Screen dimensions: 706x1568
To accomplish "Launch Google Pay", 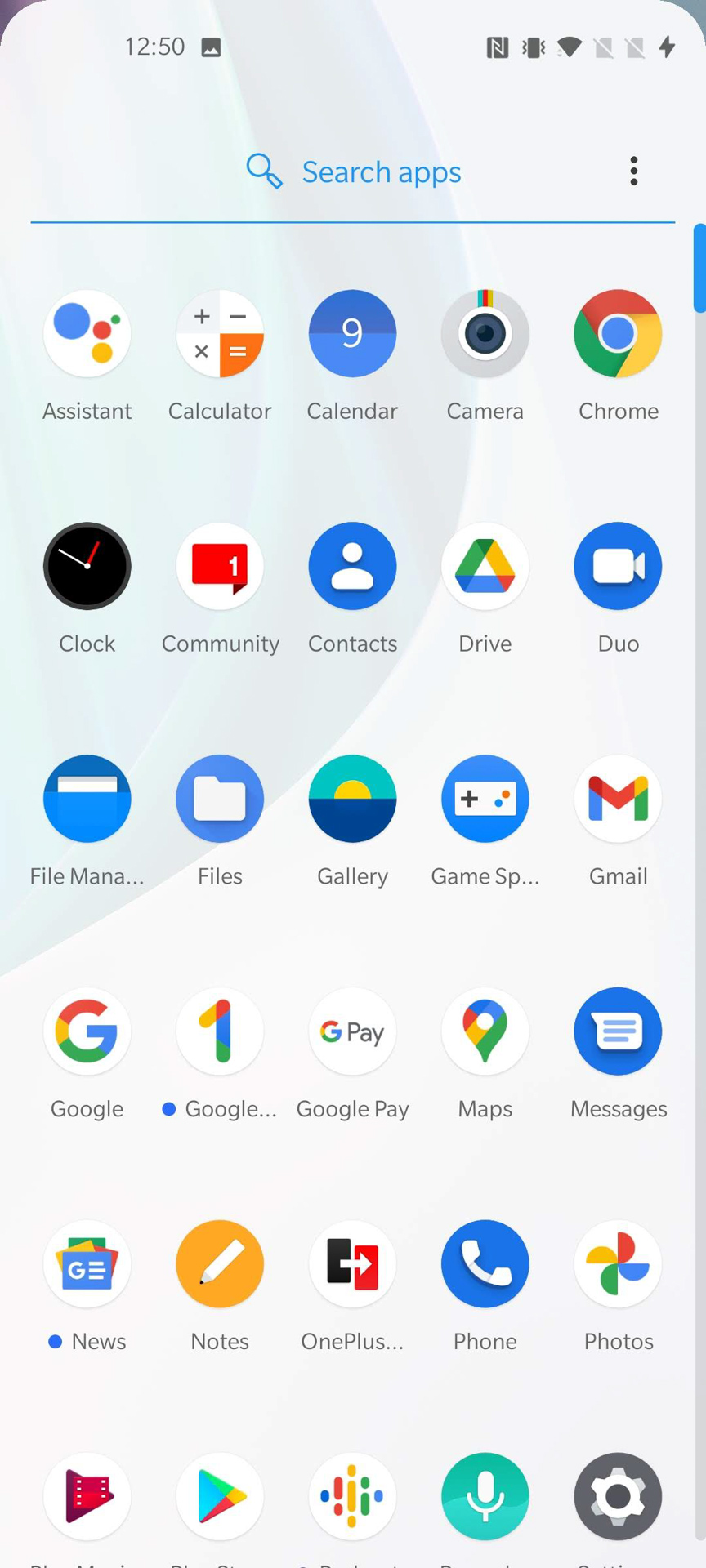I will 352,1032.
